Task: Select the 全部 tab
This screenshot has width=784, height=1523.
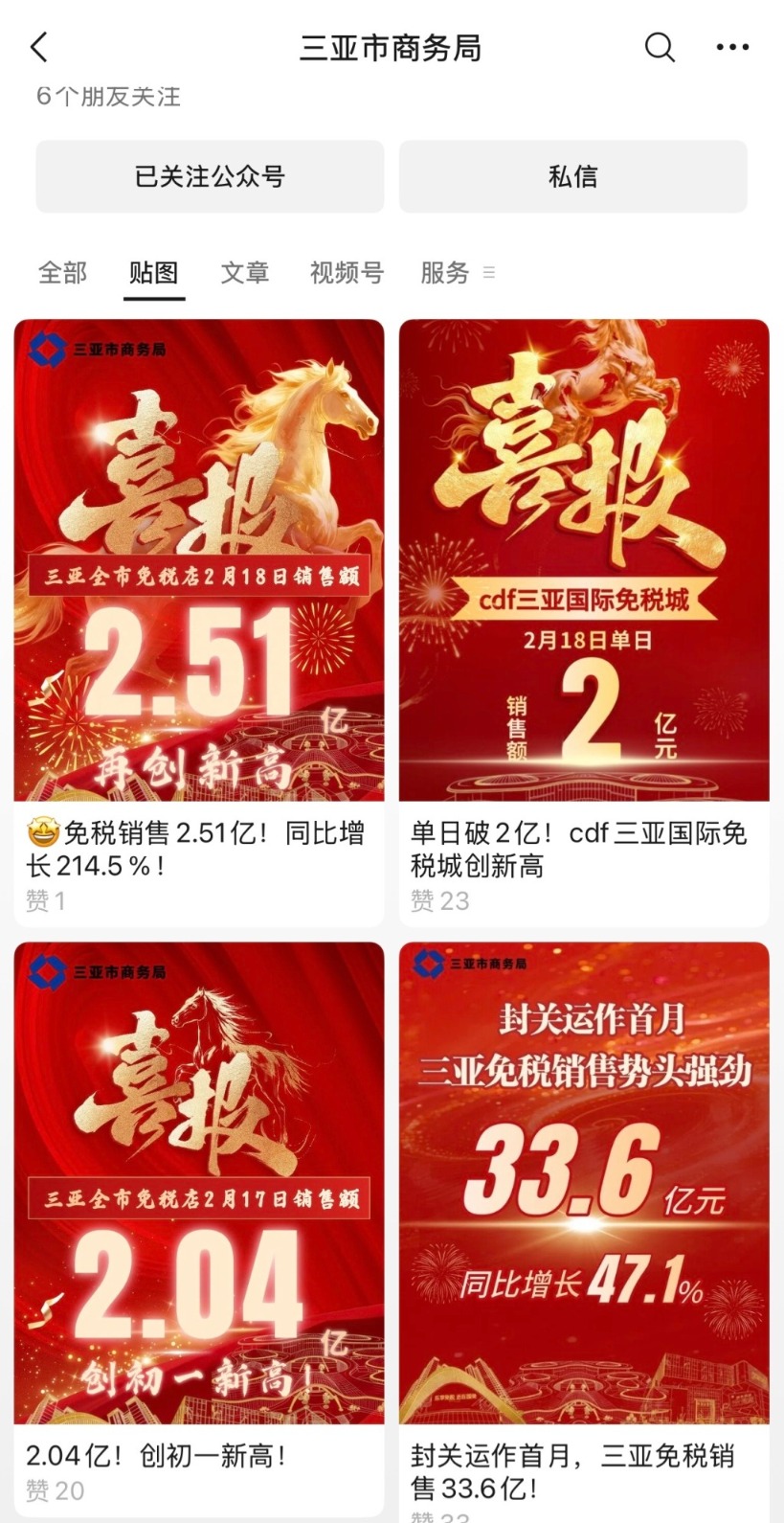Action: [62, 272]
